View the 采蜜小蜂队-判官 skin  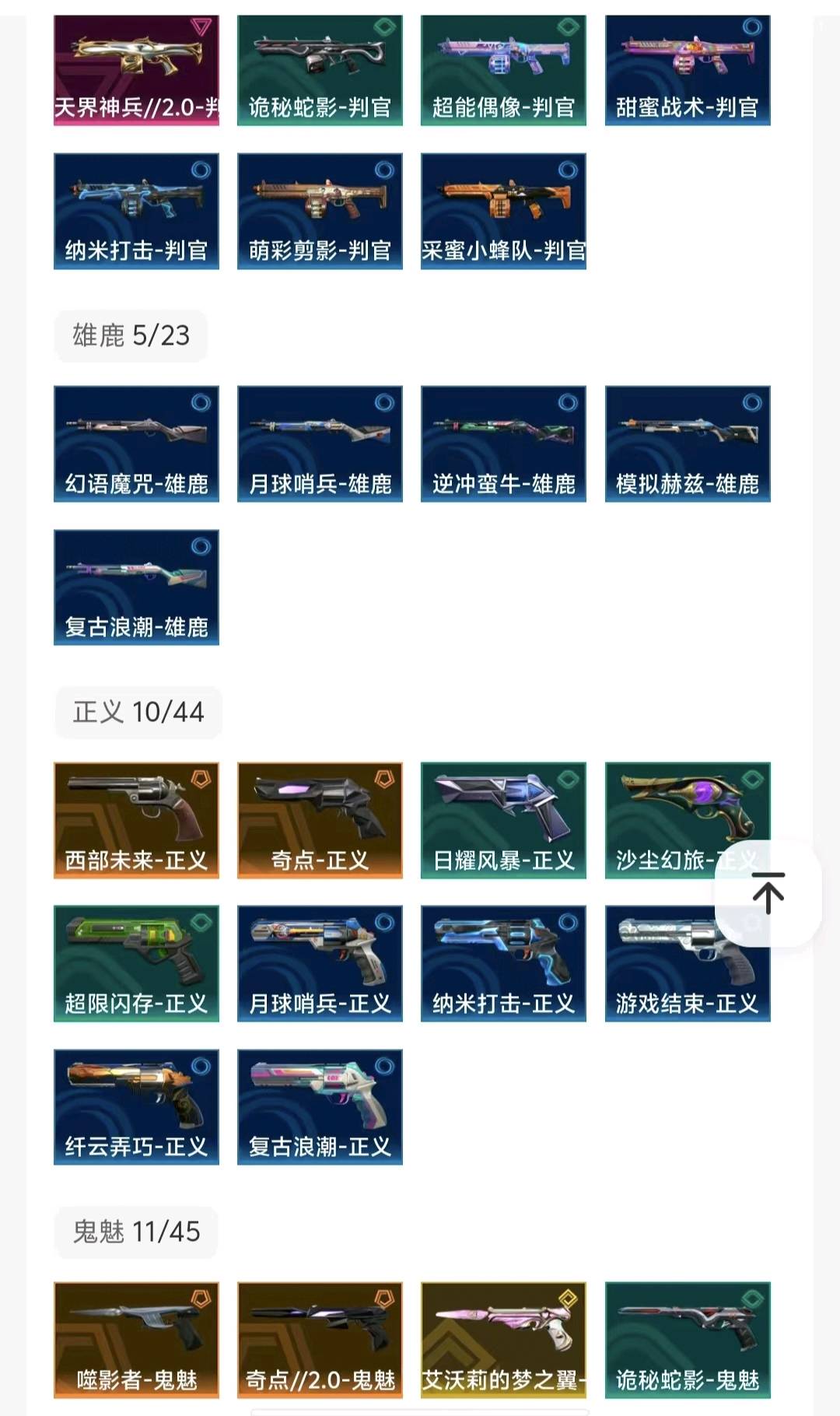pos(503,211)
